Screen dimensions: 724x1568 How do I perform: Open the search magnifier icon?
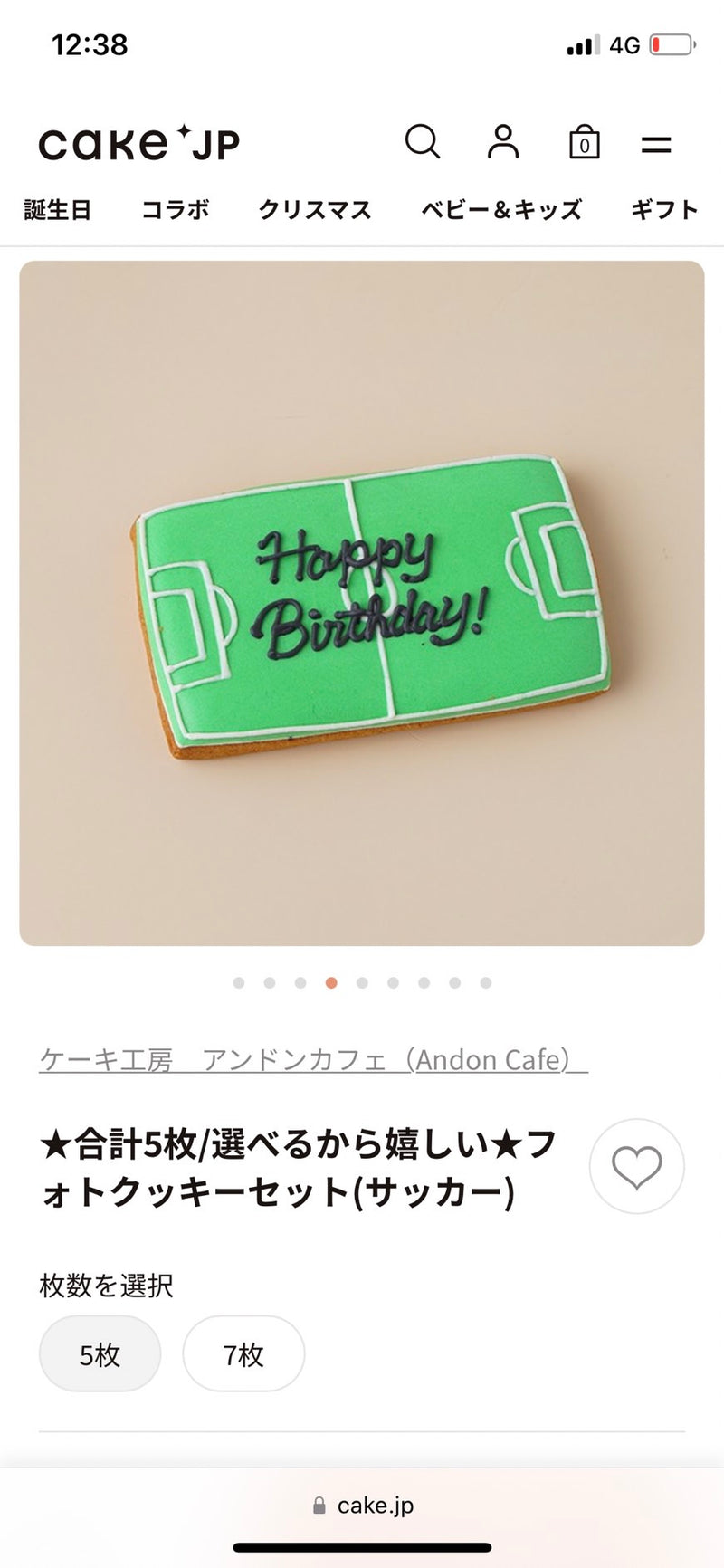coord(422,142)
